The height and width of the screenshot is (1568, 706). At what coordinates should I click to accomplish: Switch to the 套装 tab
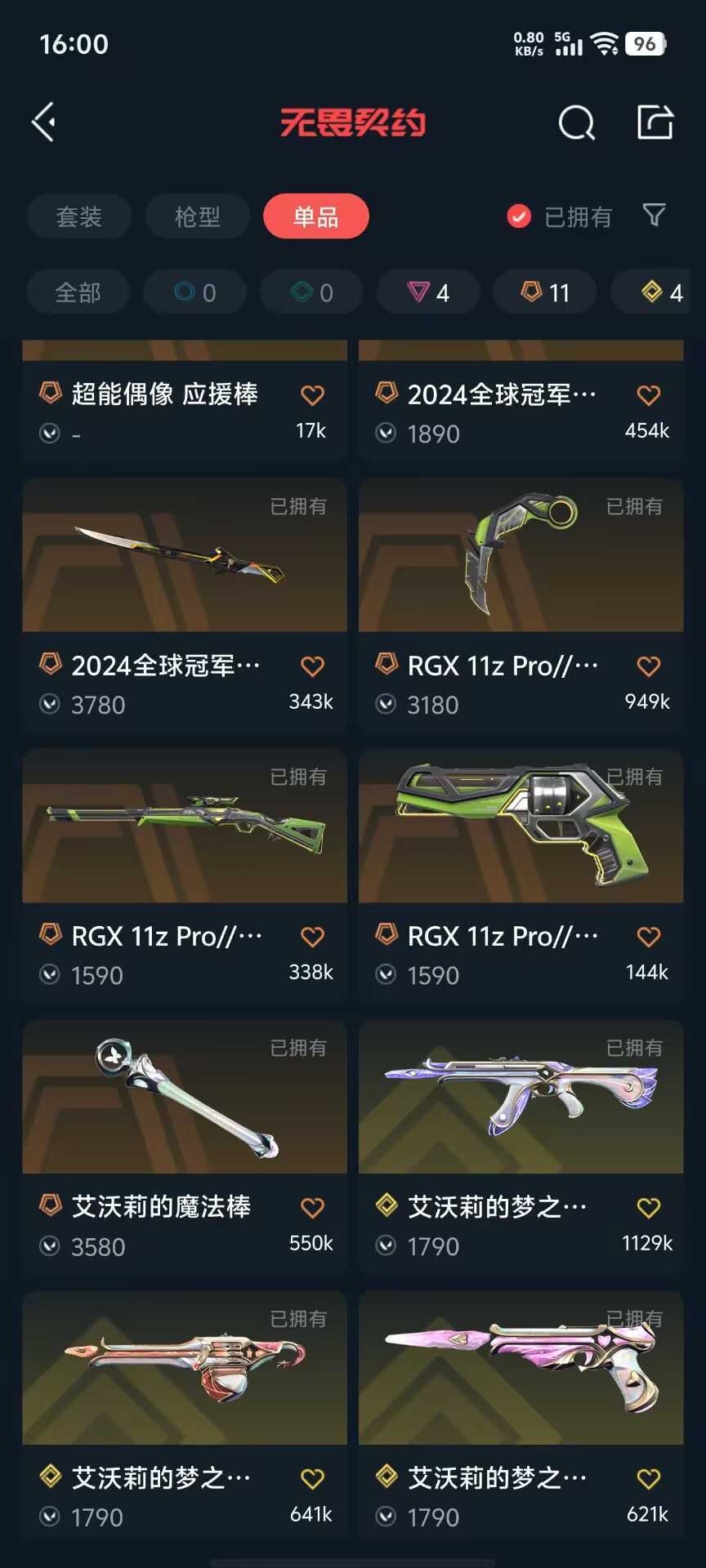tap(78, 216)
